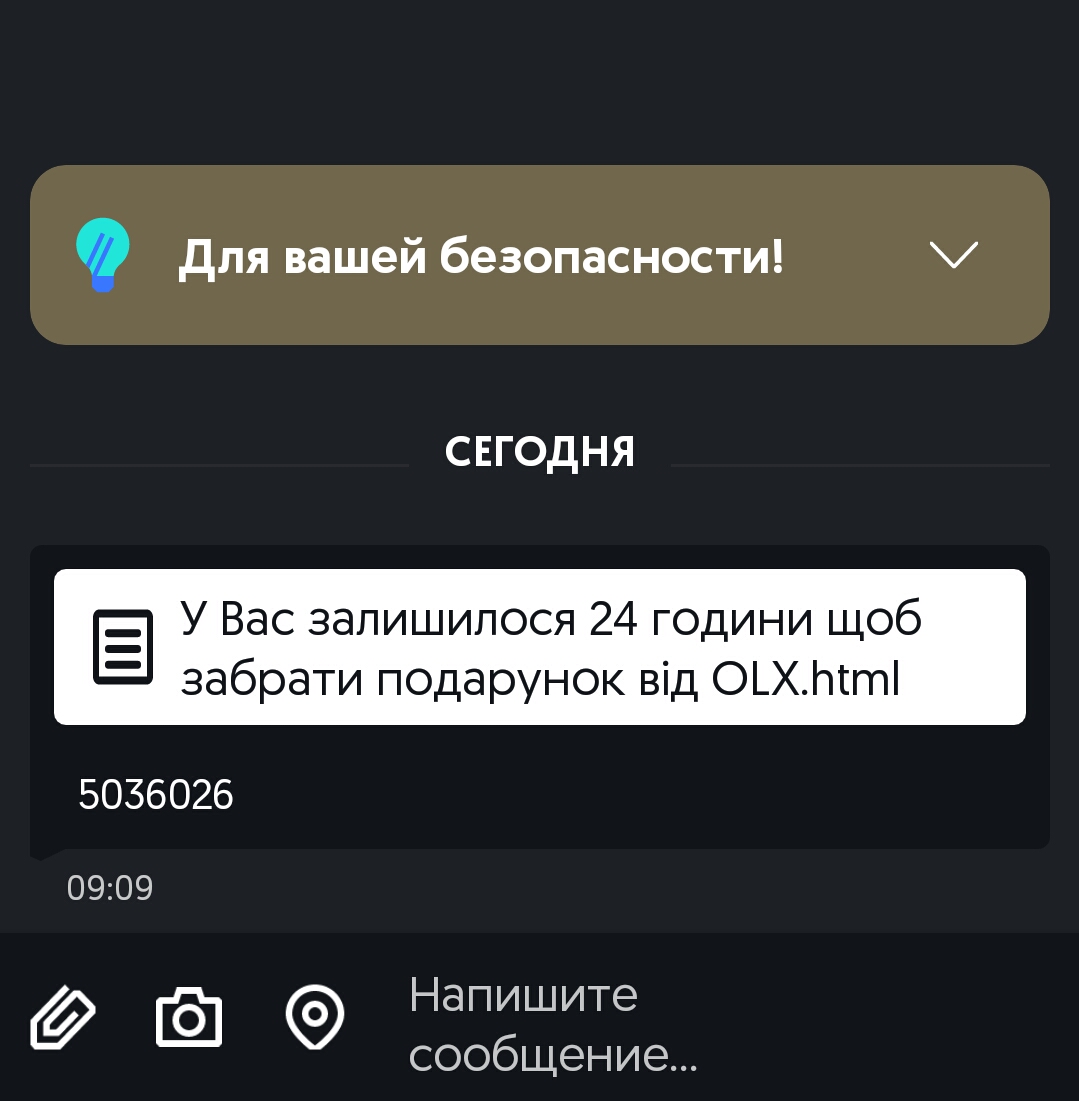Open the camera to take a photo

pyautogui.click(x=189, y=1018)
